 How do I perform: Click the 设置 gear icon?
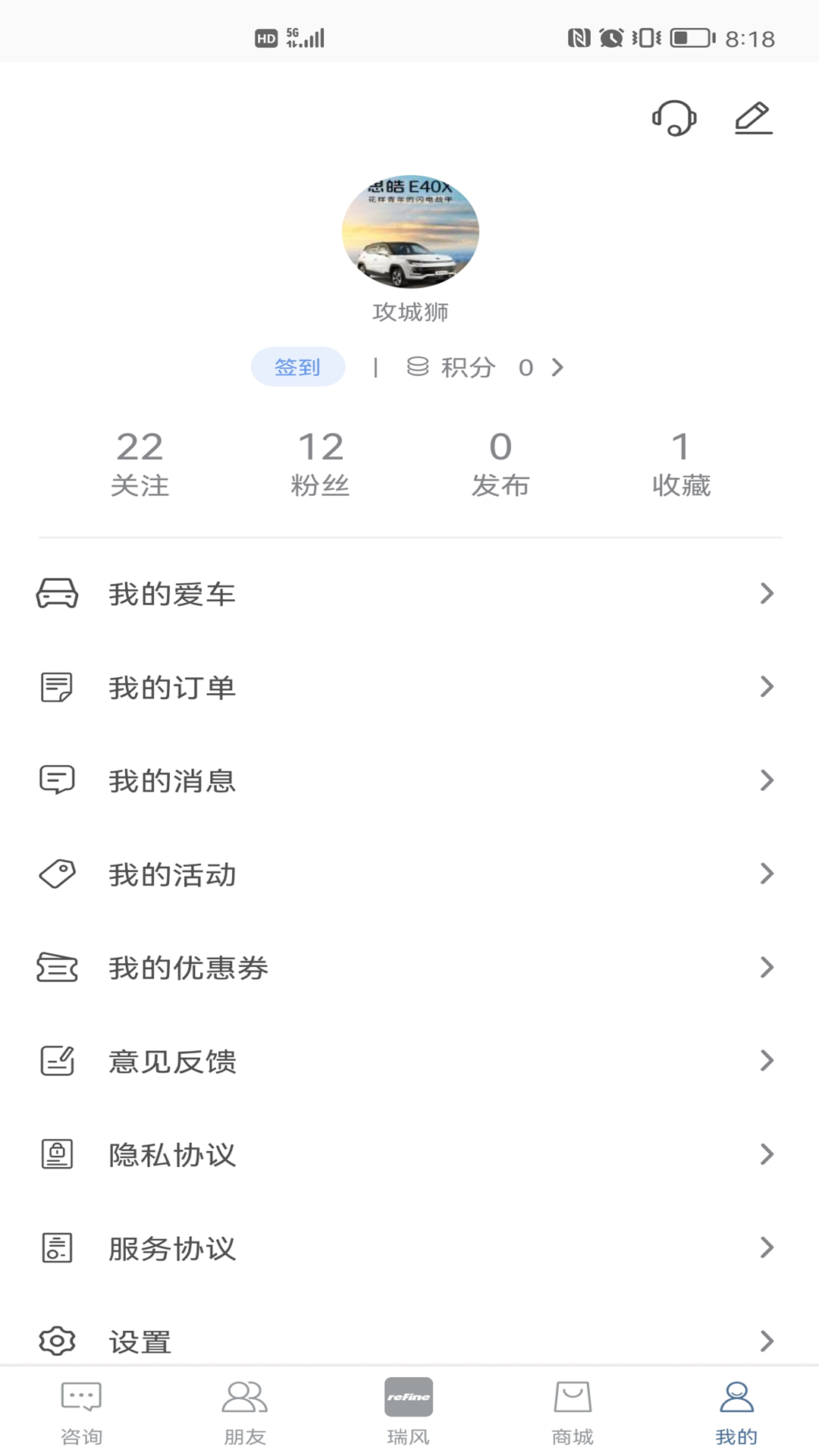click(x=57, y=1341)
